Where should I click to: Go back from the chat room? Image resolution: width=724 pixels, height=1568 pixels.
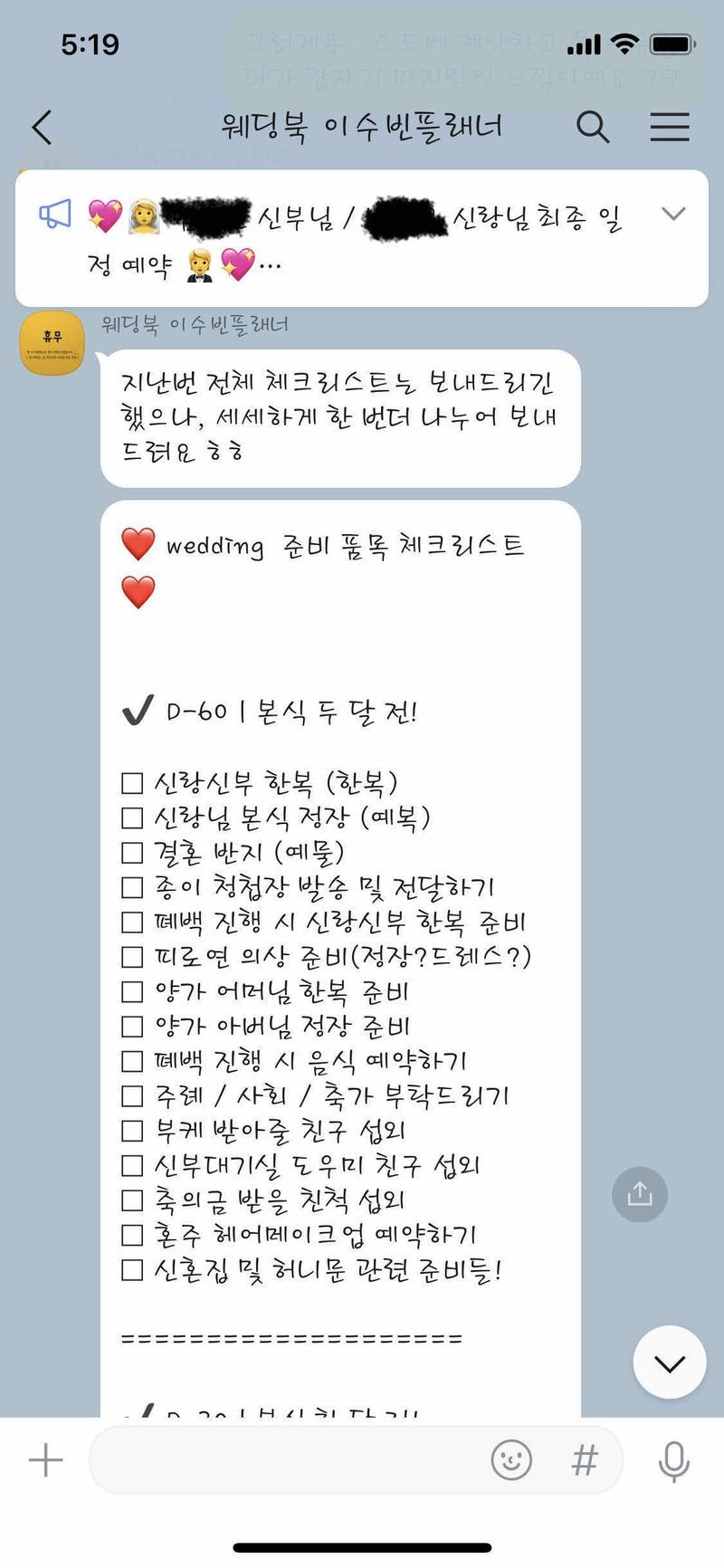[43, 128]
